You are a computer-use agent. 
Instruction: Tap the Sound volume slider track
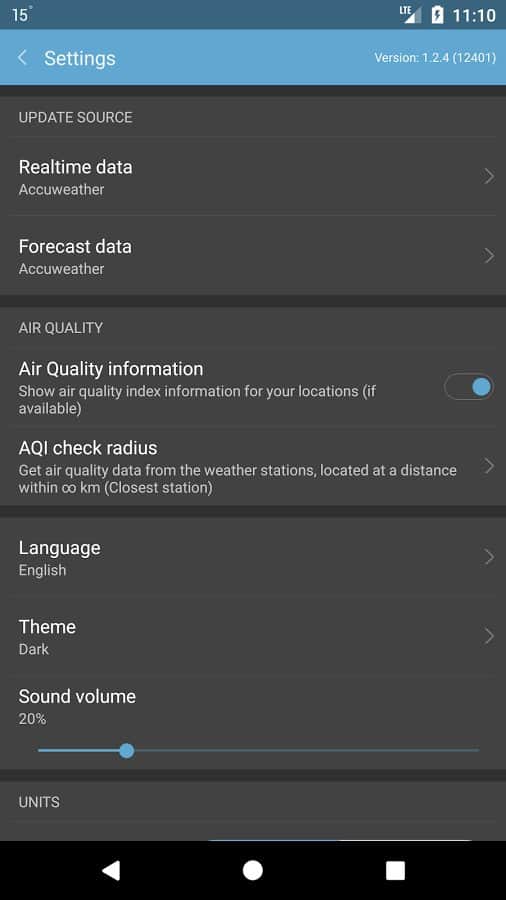(258, 750)
